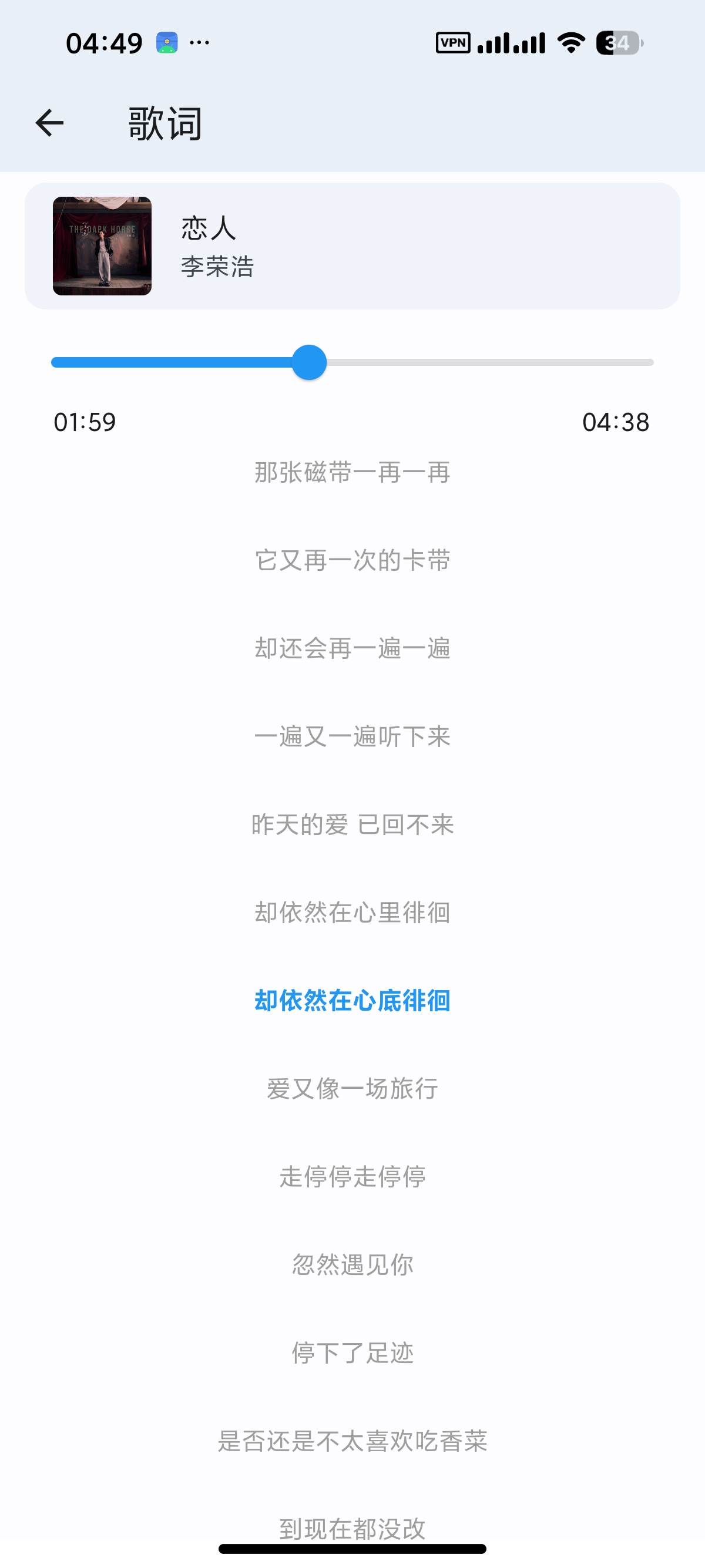The height and width of the screenshot is (1568, 705).
Task: Select the lyric 忽然遇见你
Action: click(x=352, y=1264)
